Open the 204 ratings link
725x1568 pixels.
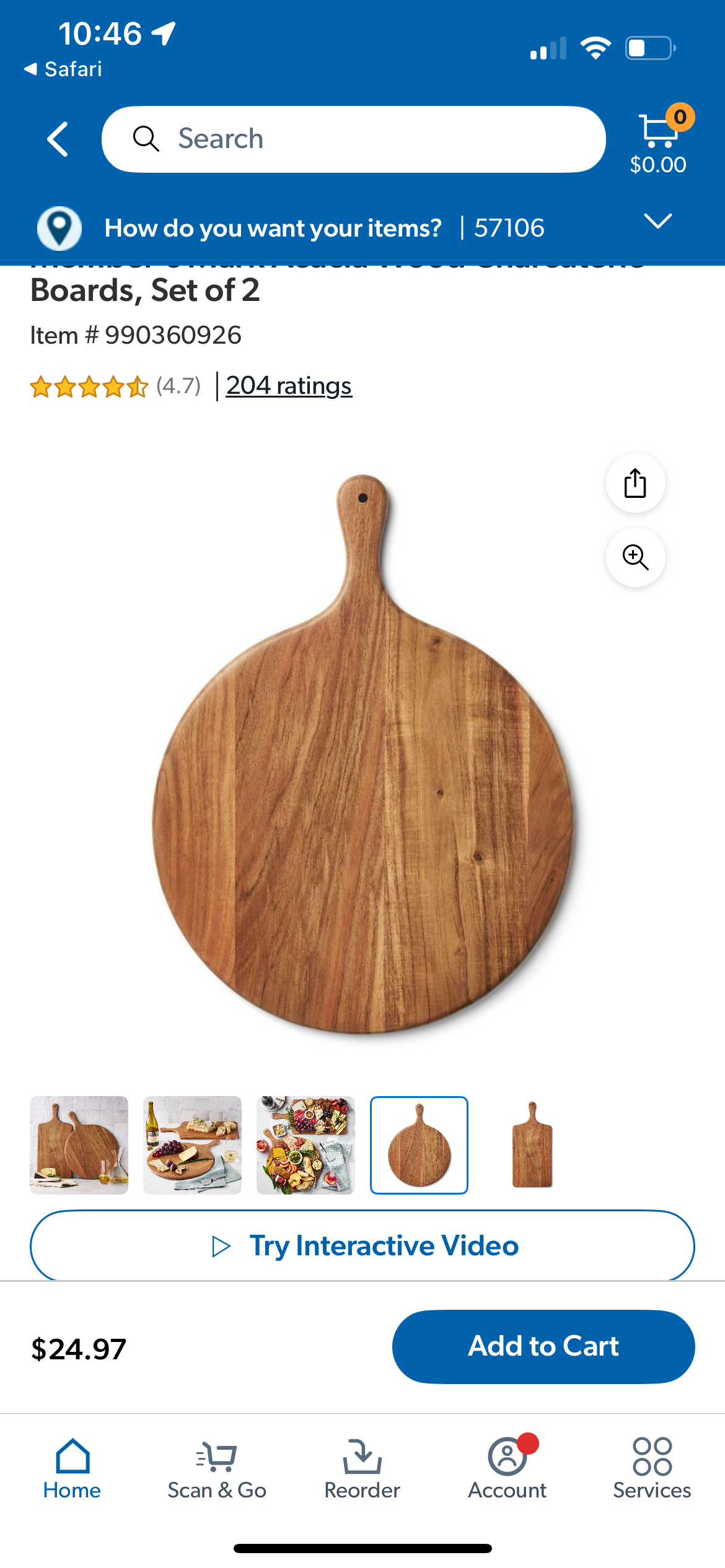pos(289,386)
